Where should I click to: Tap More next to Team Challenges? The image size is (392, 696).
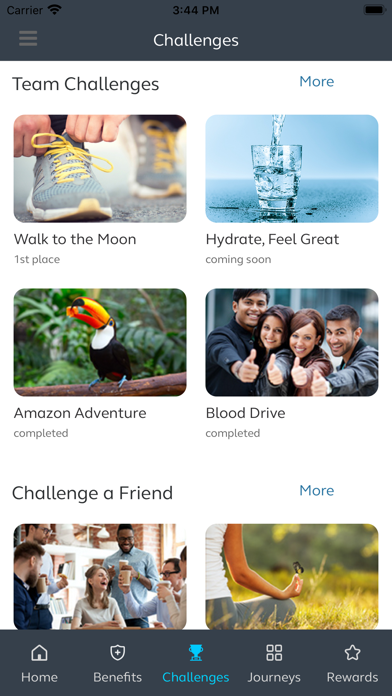(317, 81)
